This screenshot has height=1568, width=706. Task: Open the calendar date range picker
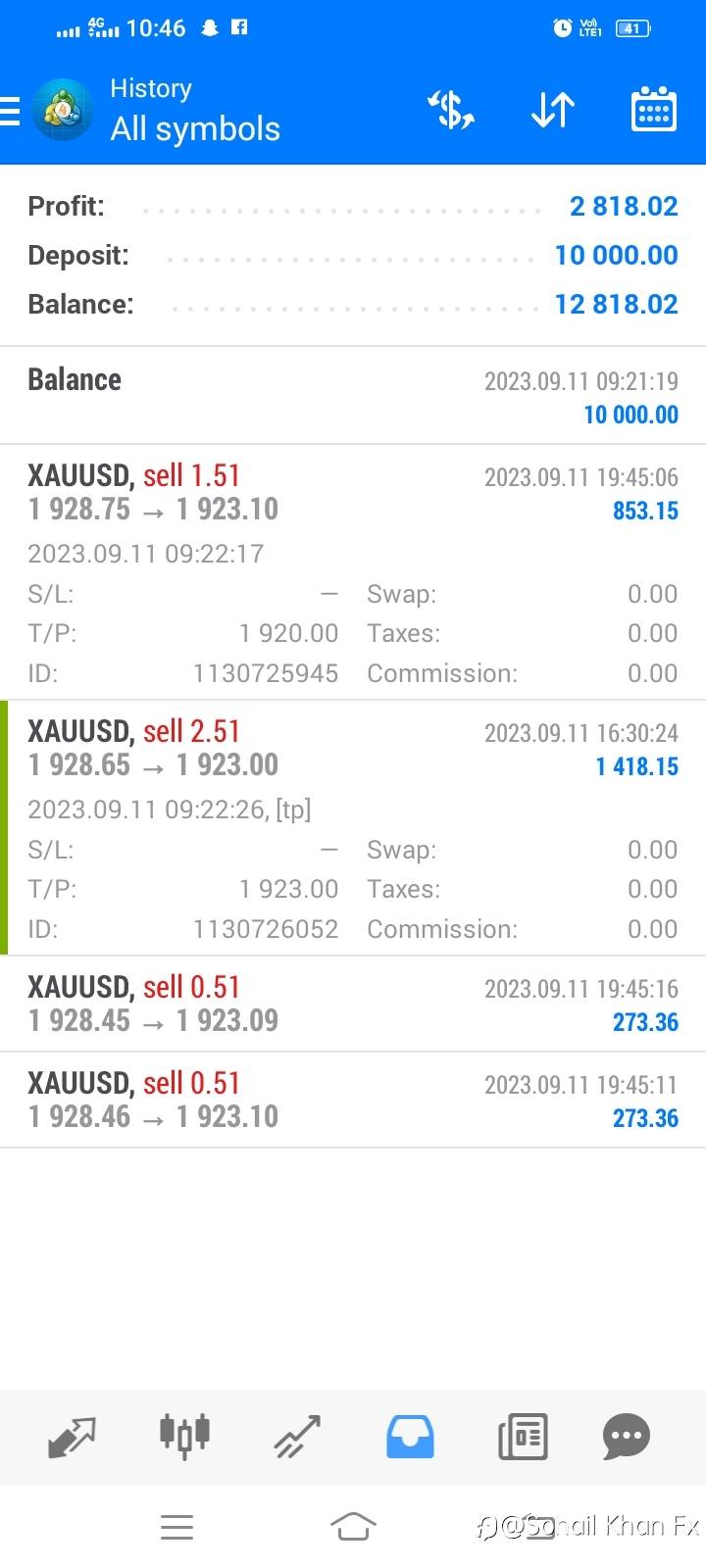(653, 110)
